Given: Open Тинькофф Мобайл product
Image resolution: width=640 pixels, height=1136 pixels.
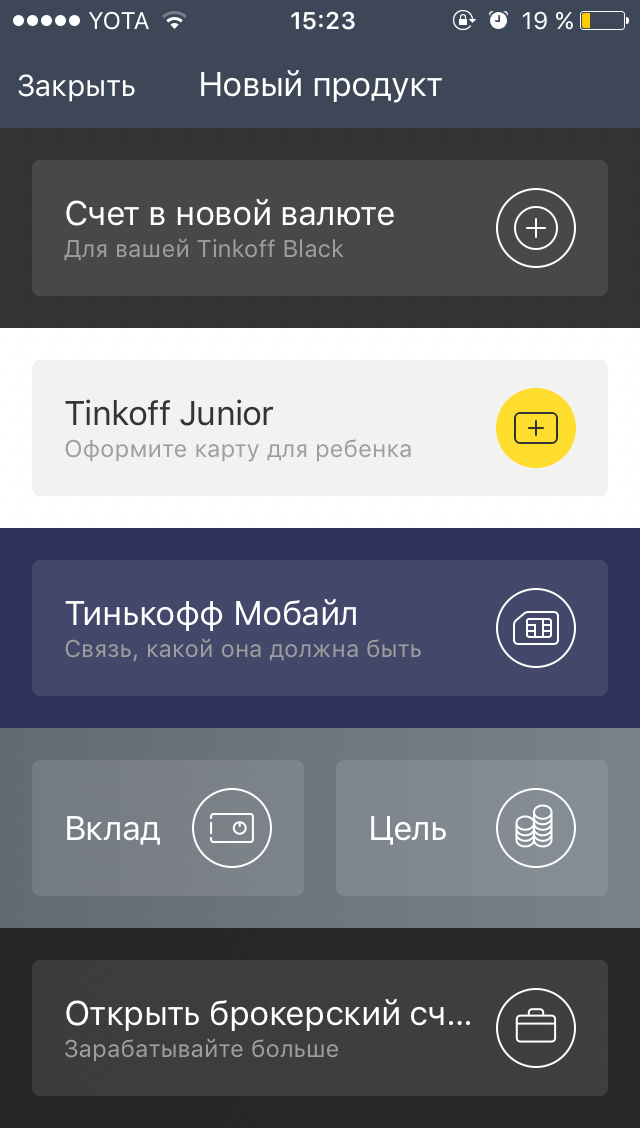Looking at the screenshot, I should pos(320,628).
